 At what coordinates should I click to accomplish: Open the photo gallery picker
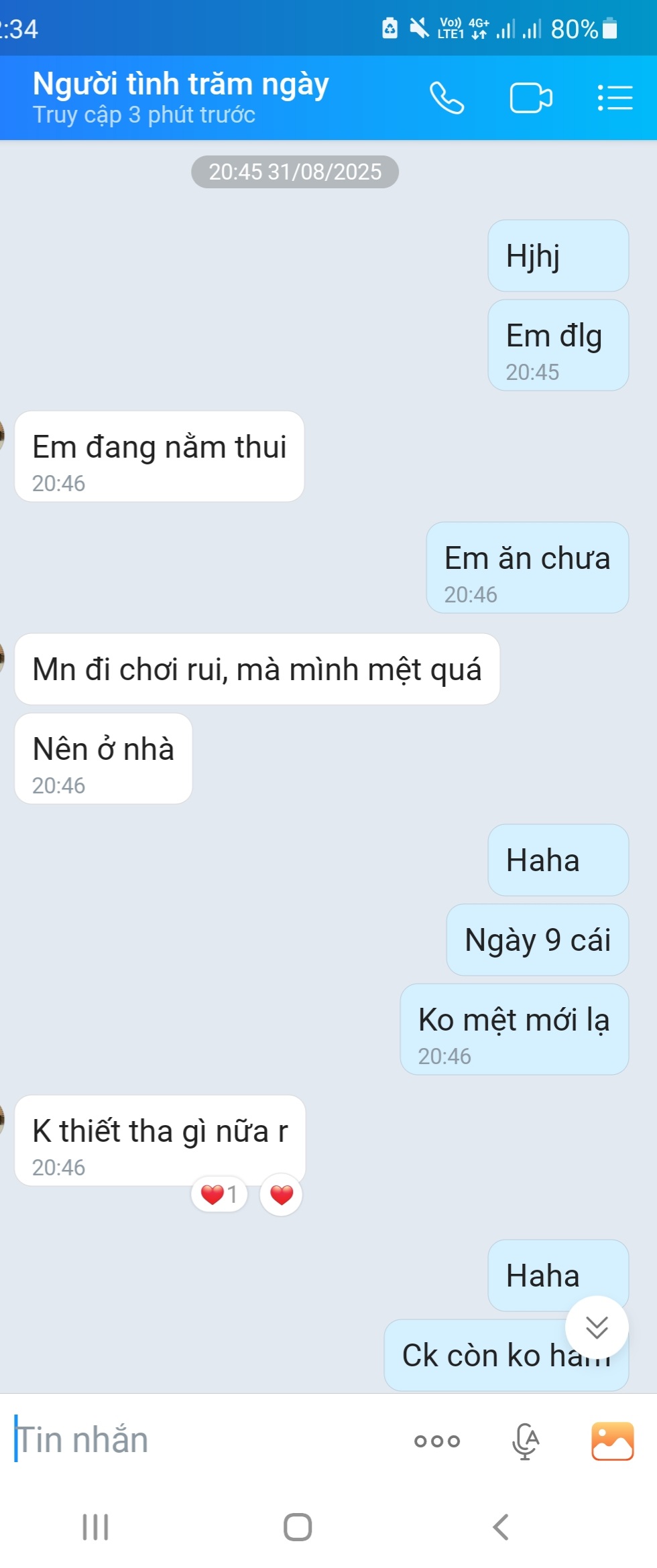[x=612, y=1441]
